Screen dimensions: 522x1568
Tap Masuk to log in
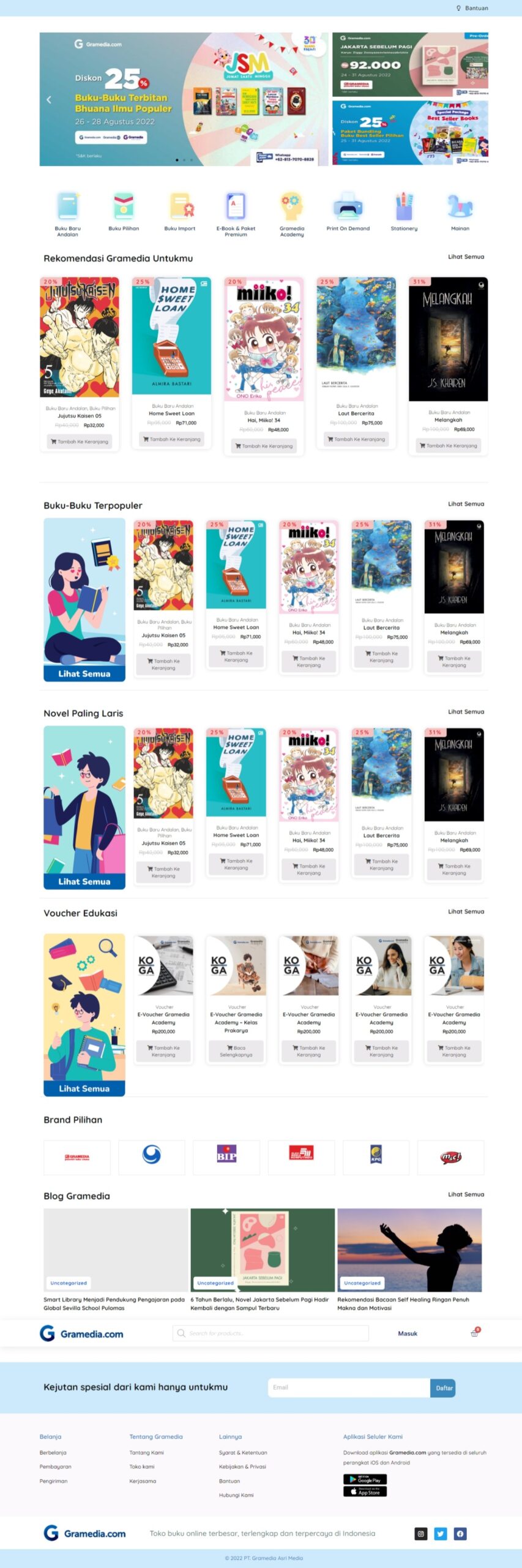pos(407,1333)
